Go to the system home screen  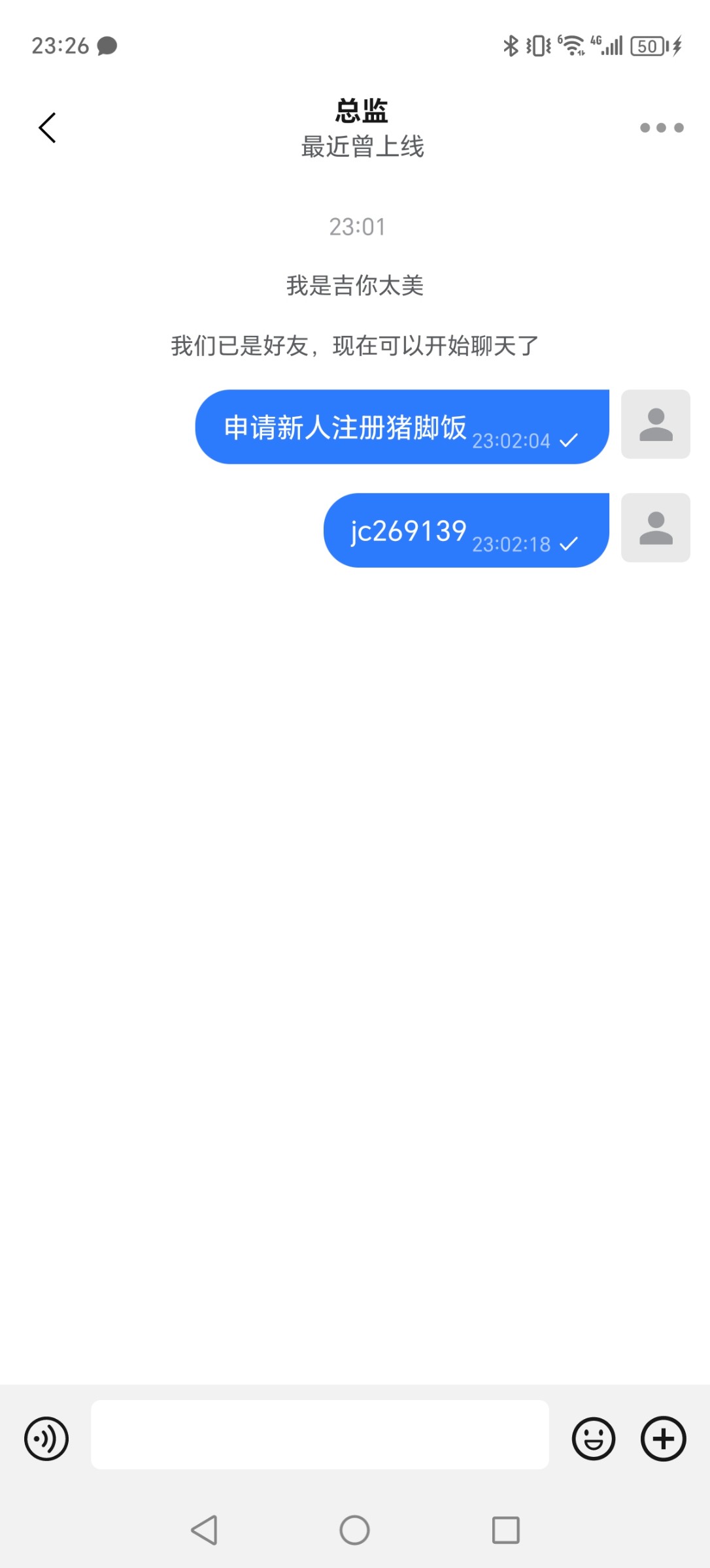coord(354,1530)
